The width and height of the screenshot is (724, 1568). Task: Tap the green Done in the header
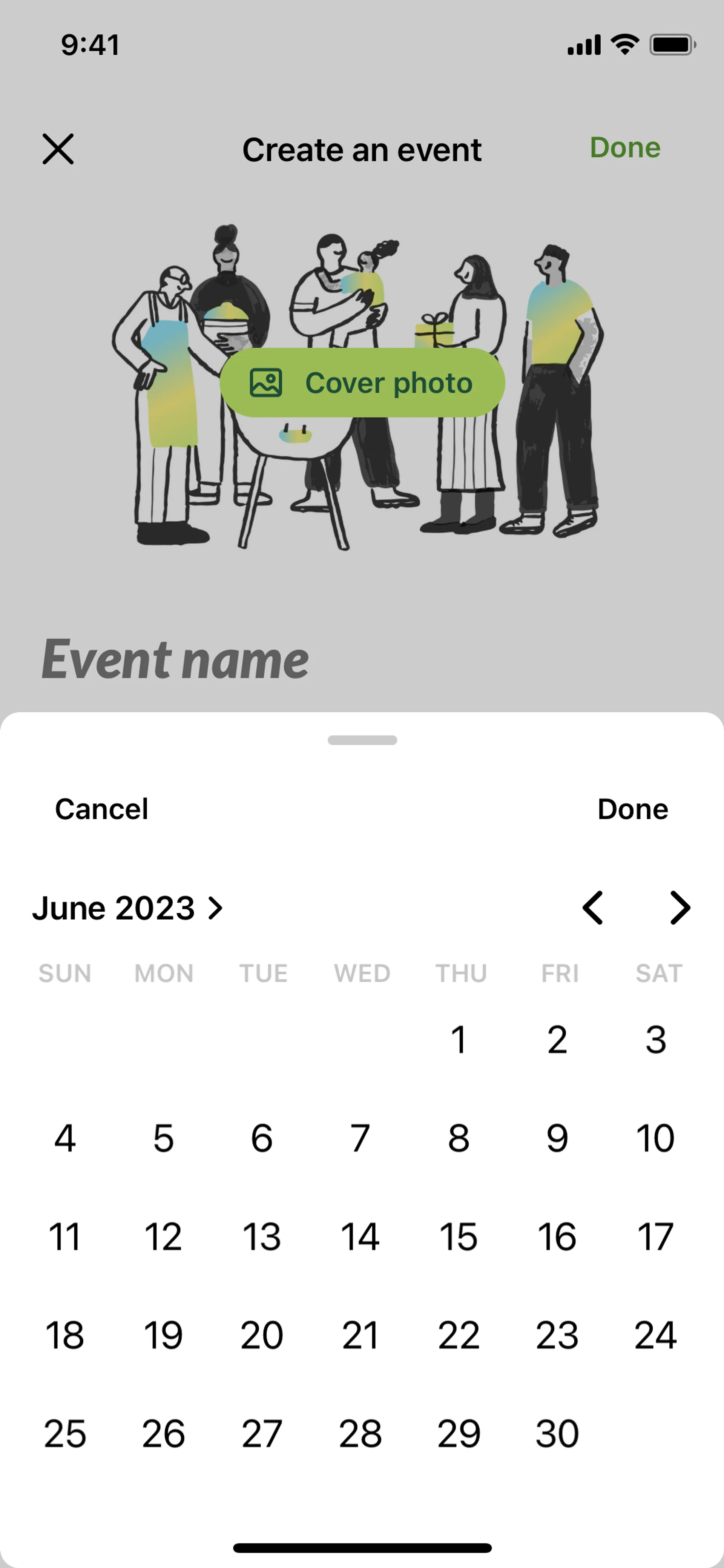pos(625,147)
